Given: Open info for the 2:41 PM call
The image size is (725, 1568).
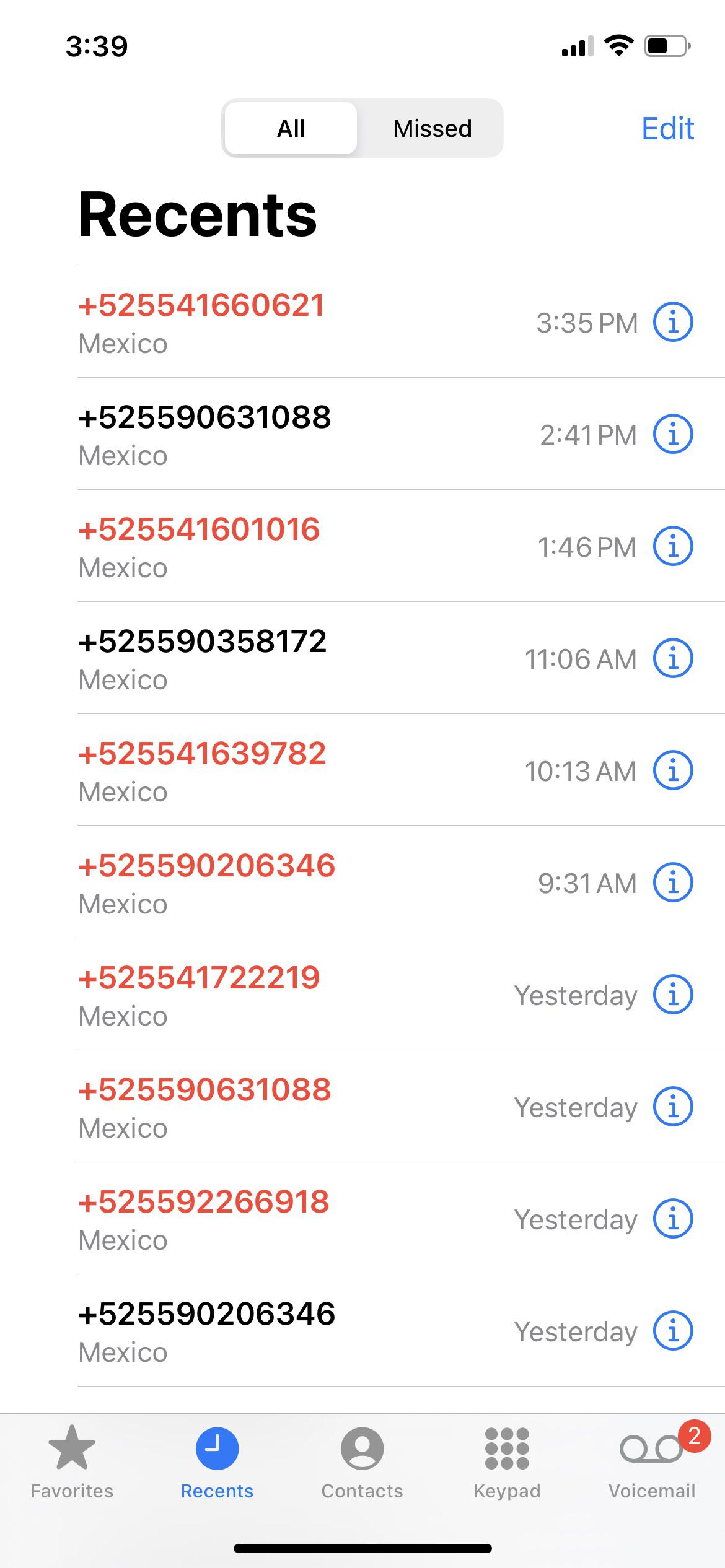Looking at the screenshot, I should click(x=673, y=434).
